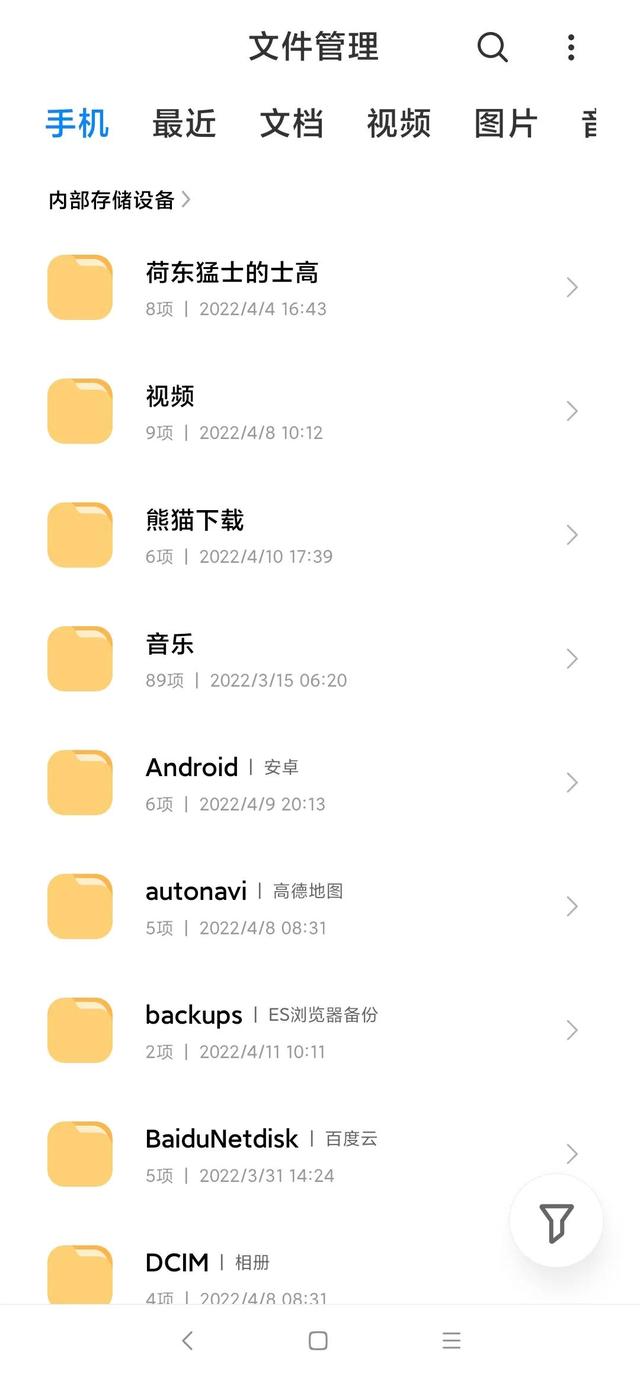
Task: Go back with the system back button
Action: [x=187, y=1341]
